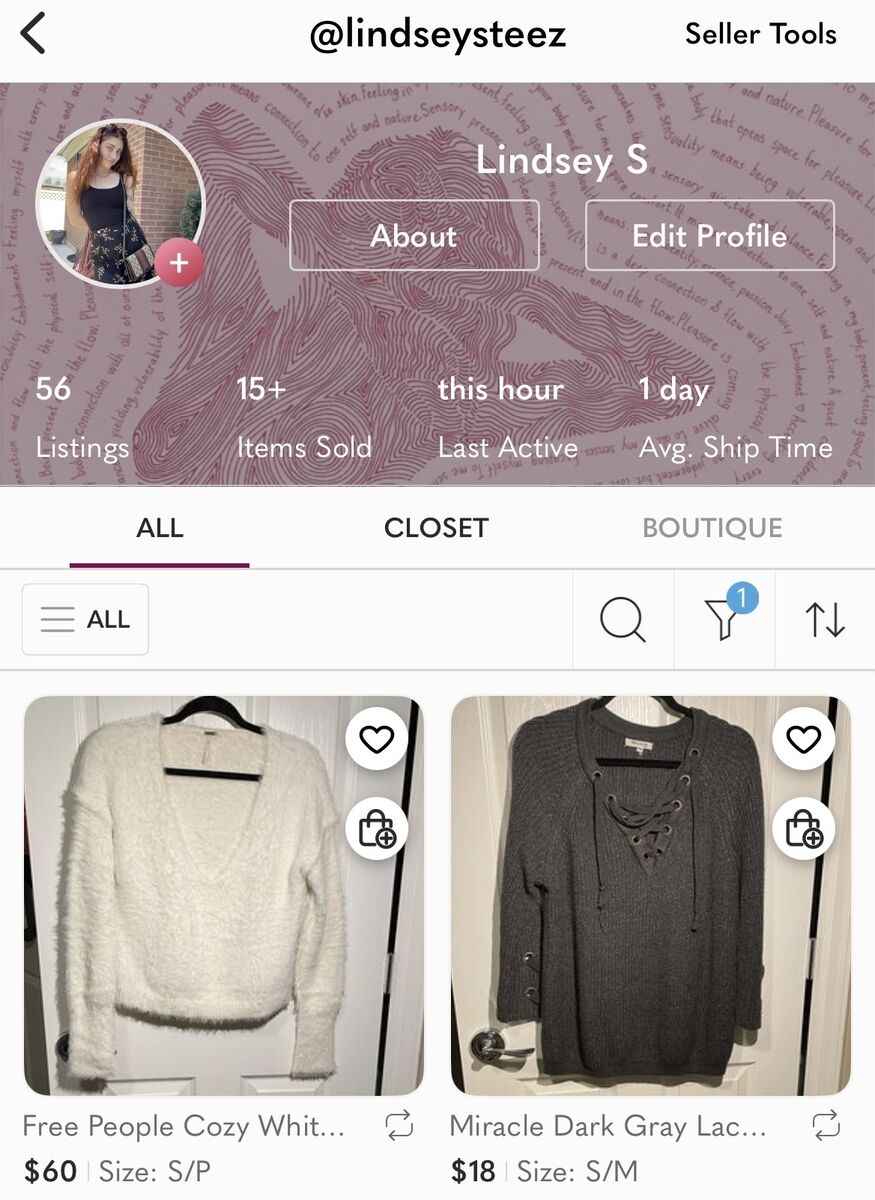Change profile photo via the plus badge
This screenshot has width=875, height=1200.
179,263
